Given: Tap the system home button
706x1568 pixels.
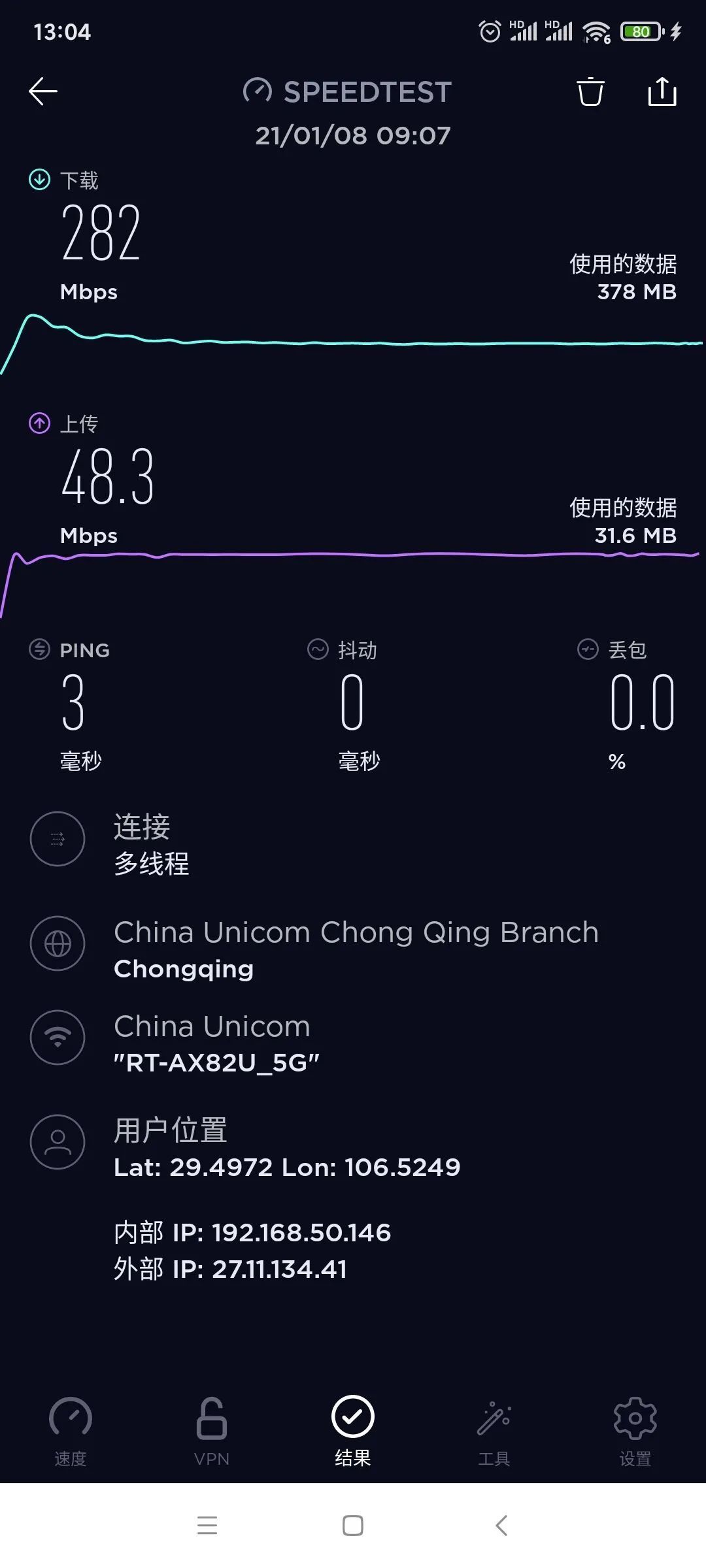Looking at the screenshot, I should [x=353, y=1526].
